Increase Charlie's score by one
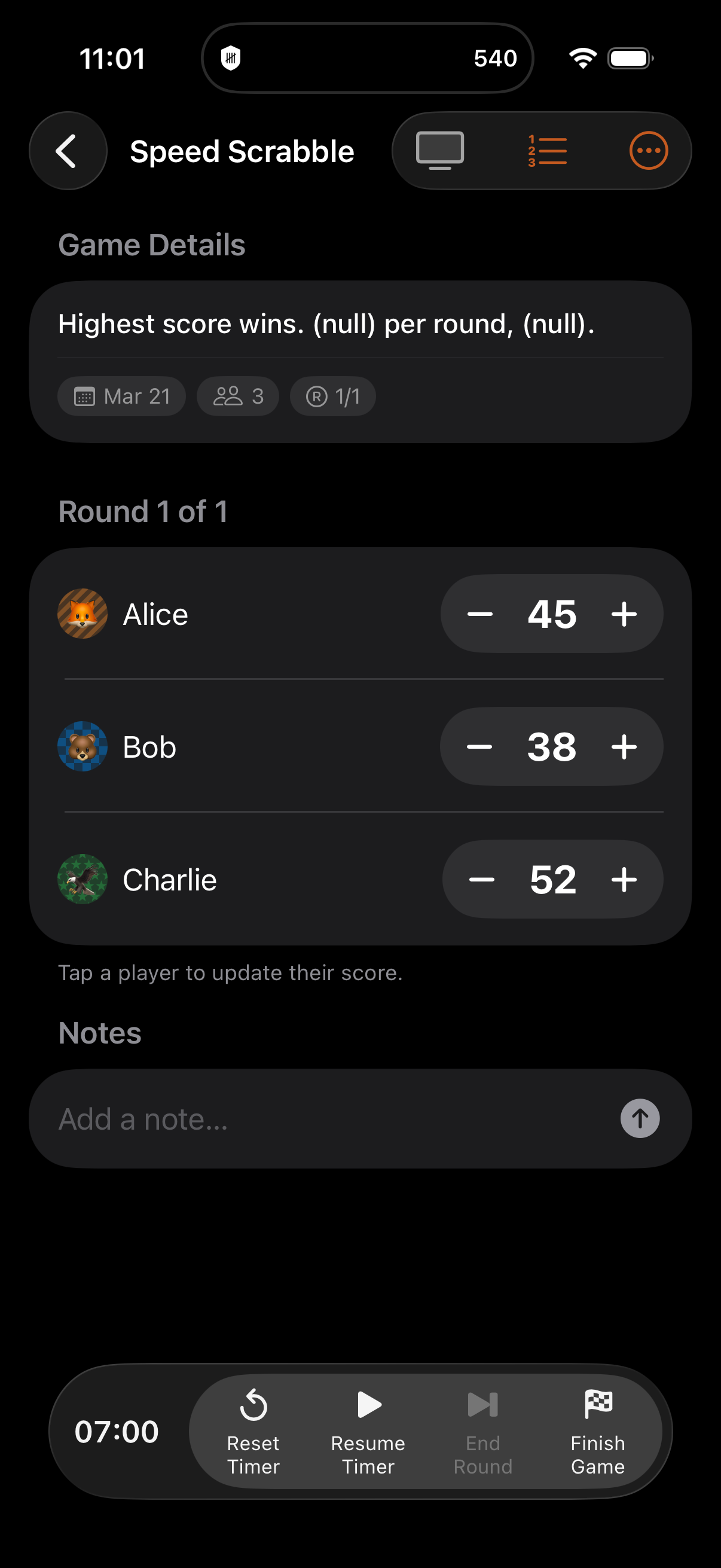The width and height of the screenshot is (721, 1568). (623, 879)
